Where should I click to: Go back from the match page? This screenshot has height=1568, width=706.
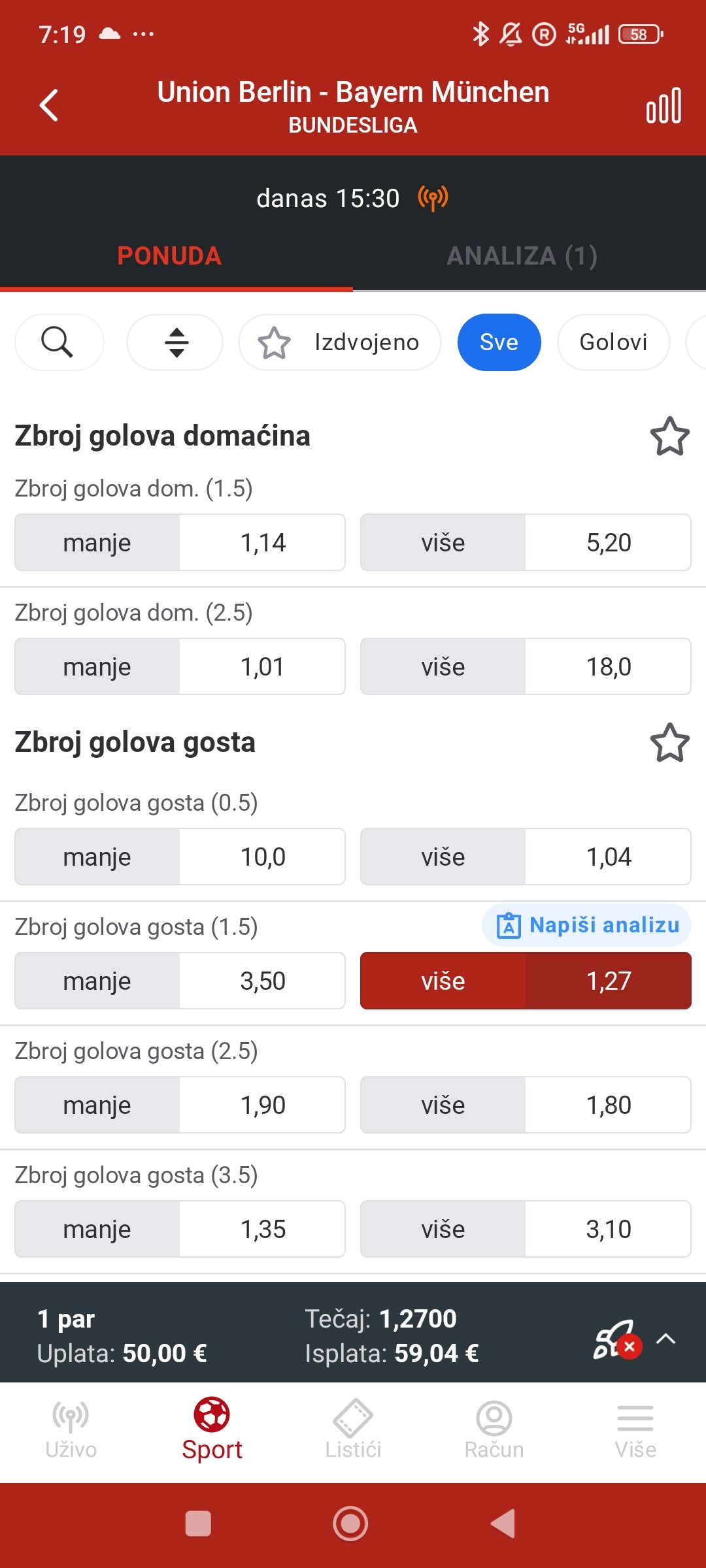click(x=49, y=105)
